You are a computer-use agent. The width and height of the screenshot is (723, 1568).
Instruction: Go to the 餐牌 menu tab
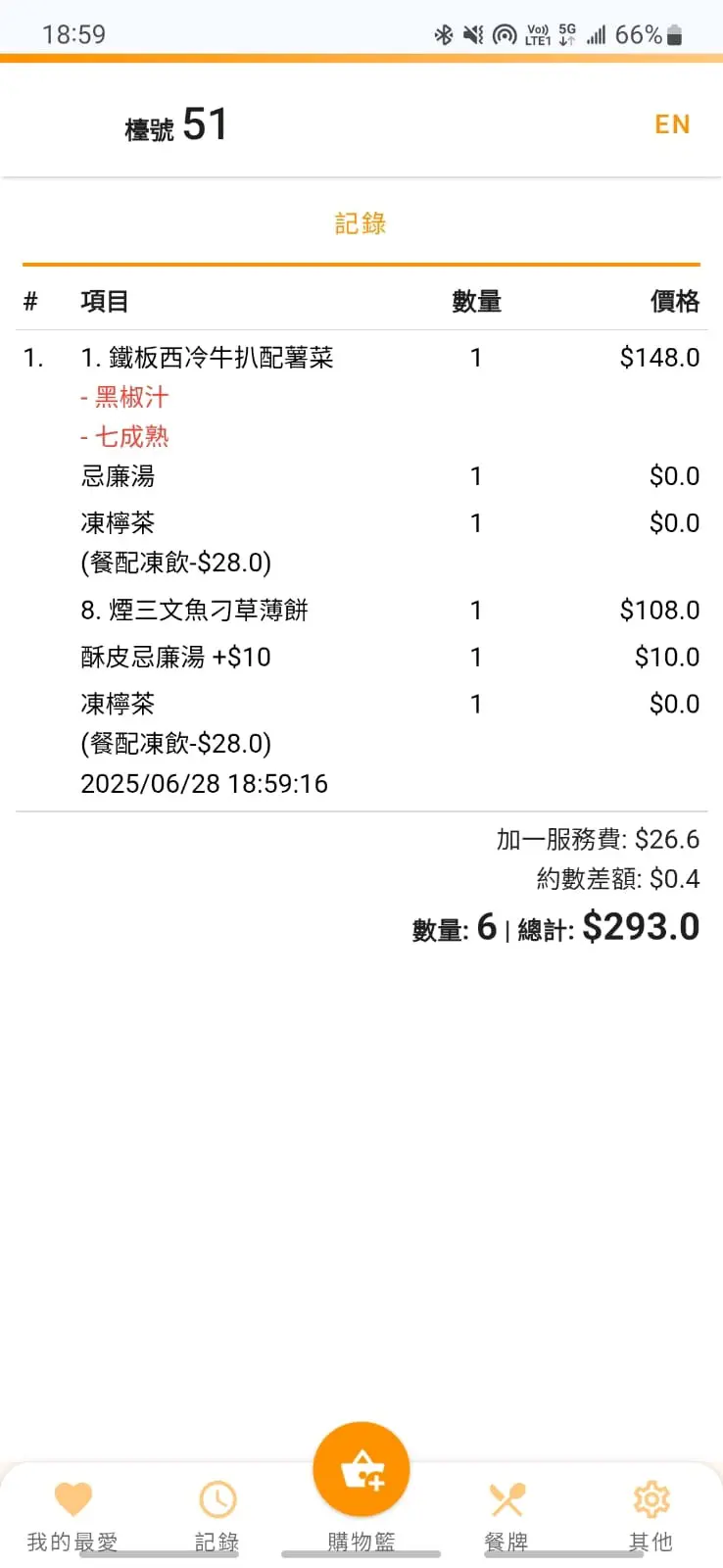pos(506,1514)
